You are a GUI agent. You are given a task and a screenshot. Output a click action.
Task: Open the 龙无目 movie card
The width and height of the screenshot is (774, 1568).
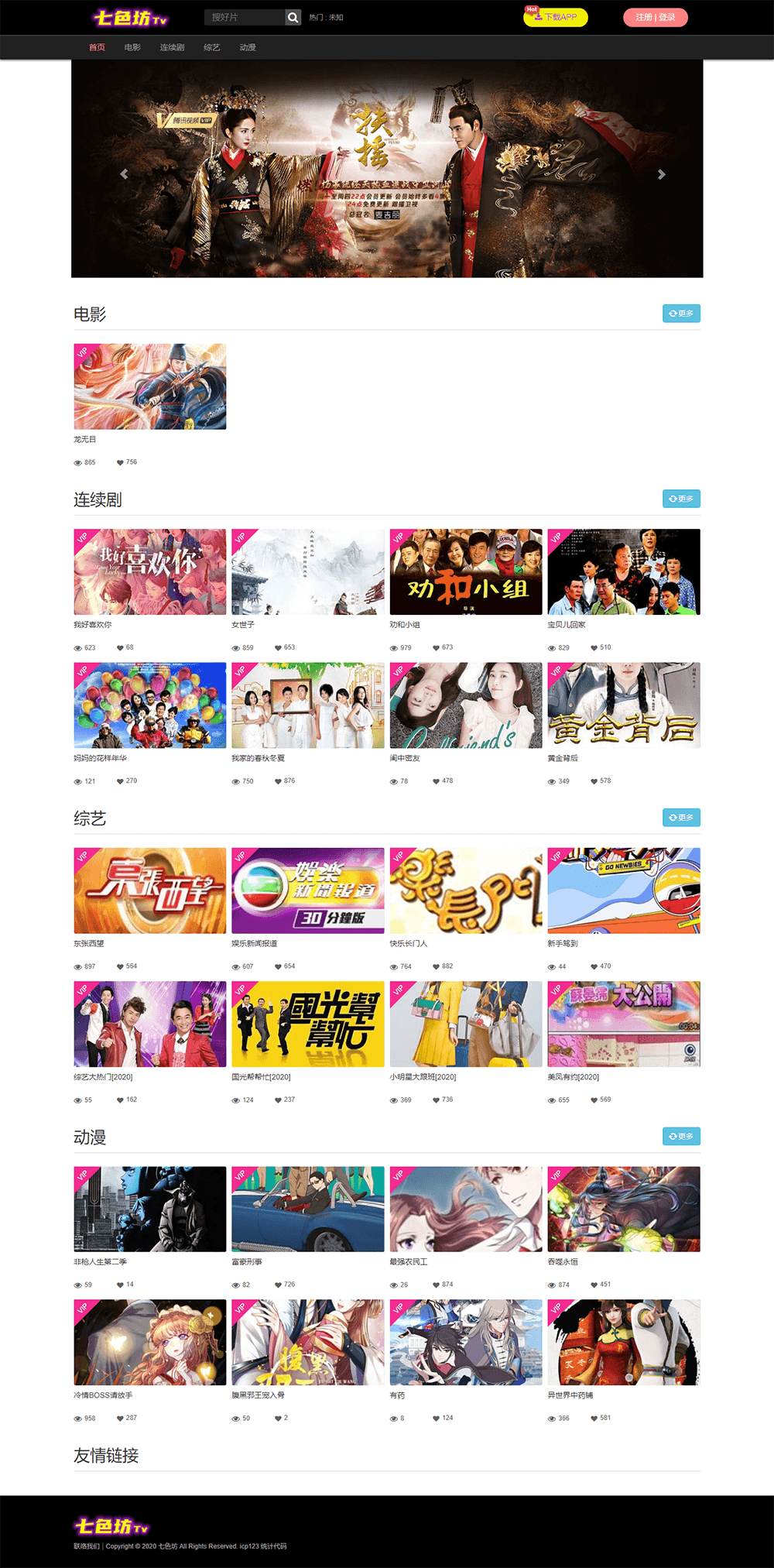(150, 387)
